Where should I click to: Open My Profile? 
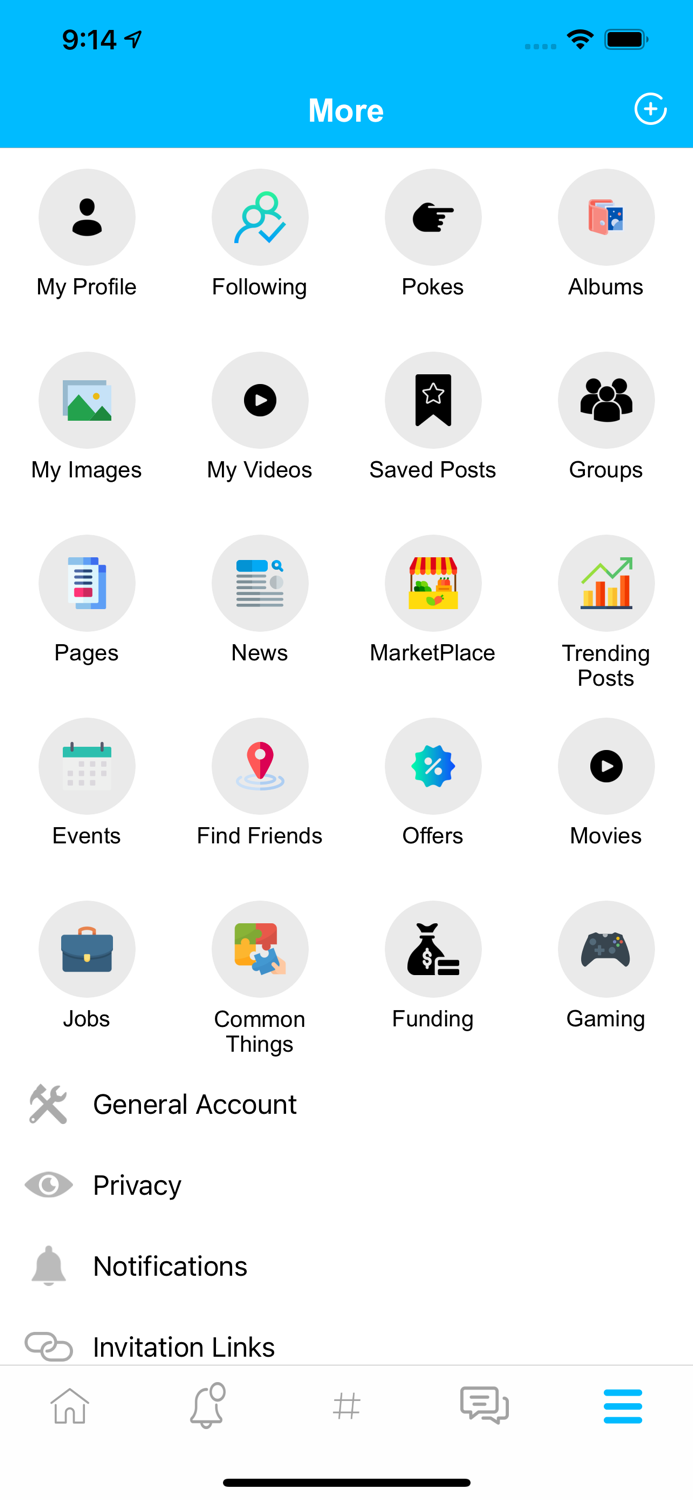87,217
